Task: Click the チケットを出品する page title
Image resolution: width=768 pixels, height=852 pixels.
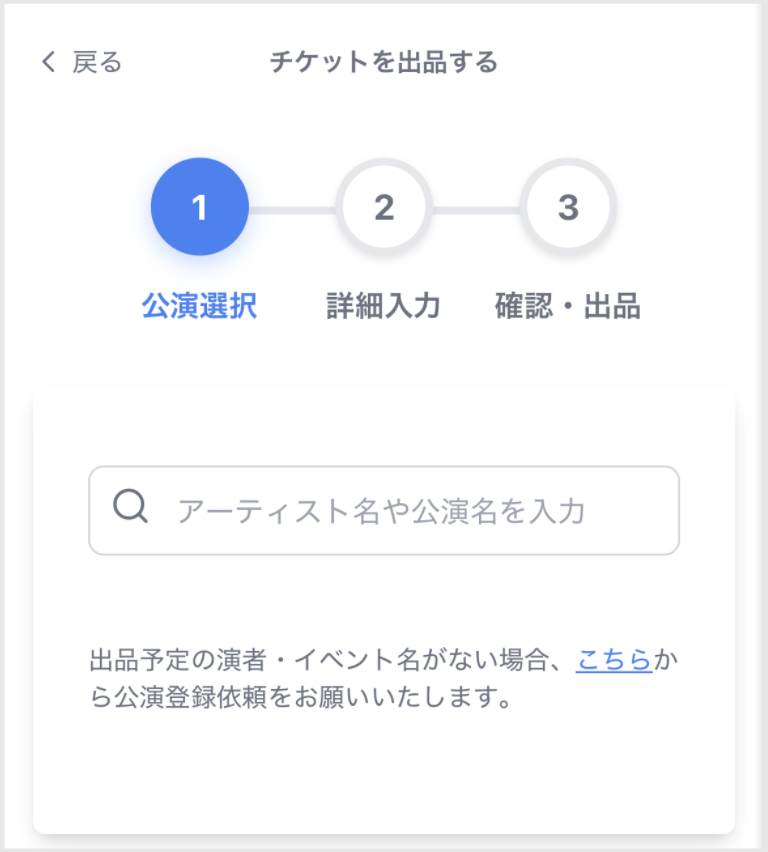Action: 383,61
